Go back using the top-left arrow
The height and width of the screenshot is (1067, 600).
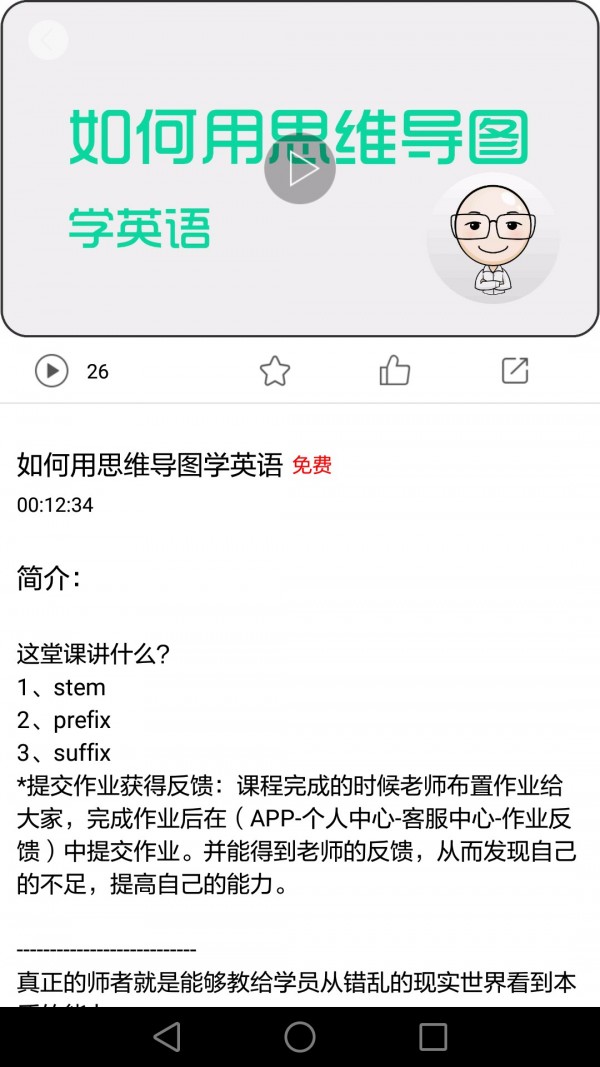pos(47,40)
